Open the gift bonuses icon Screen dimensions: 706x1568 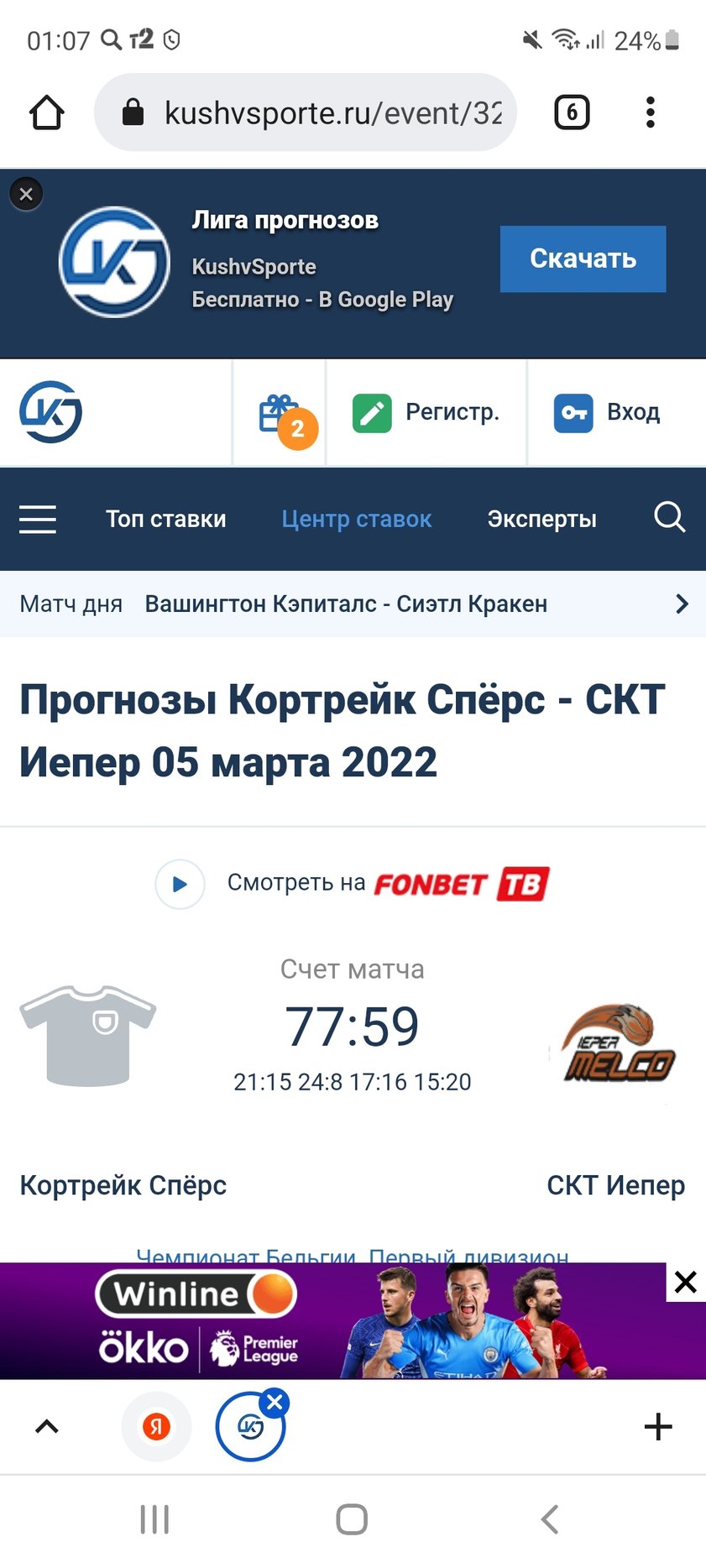tap(280, 413)
